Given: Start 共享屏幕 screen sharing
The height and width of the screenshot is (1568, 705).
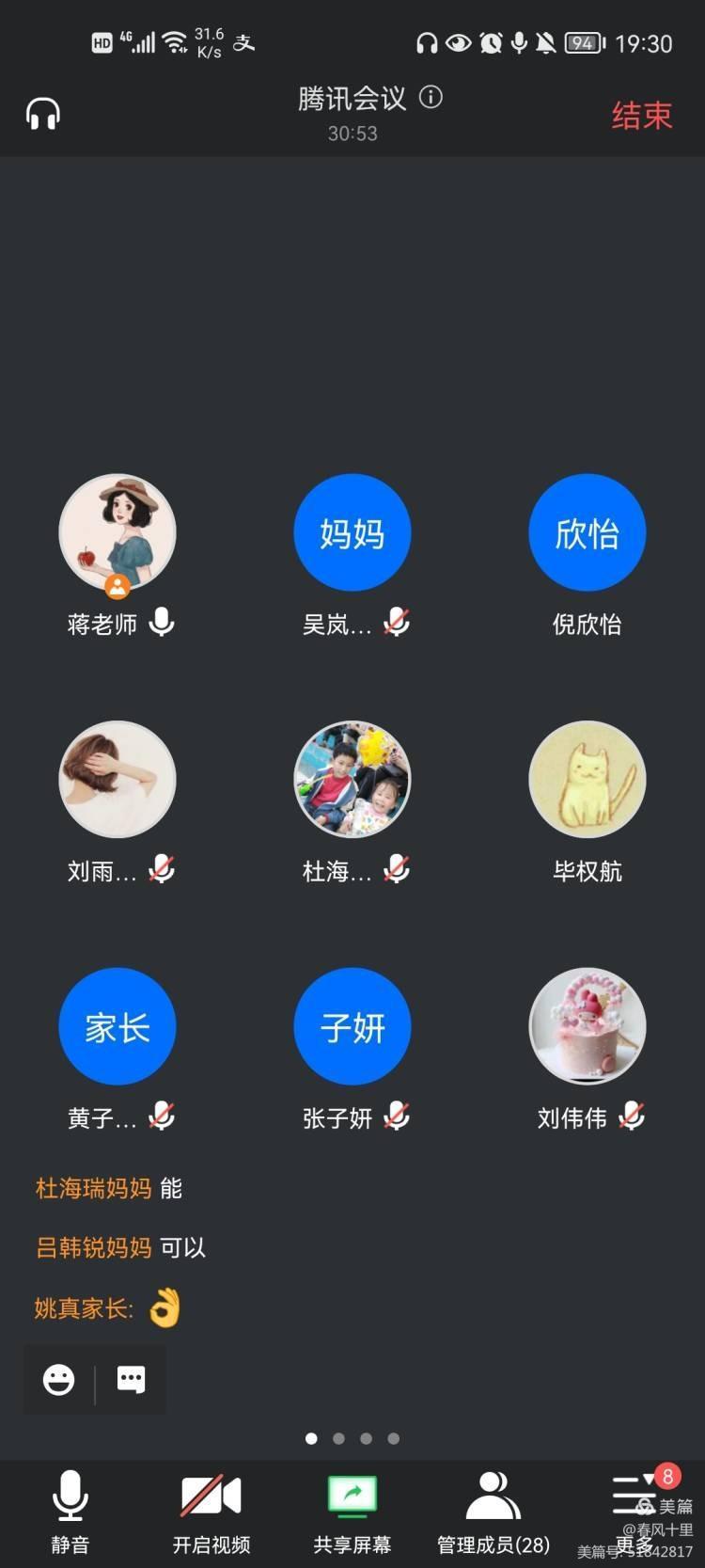Looking at the screenshot, I should pyautogui.click(x=352, y=1511).
